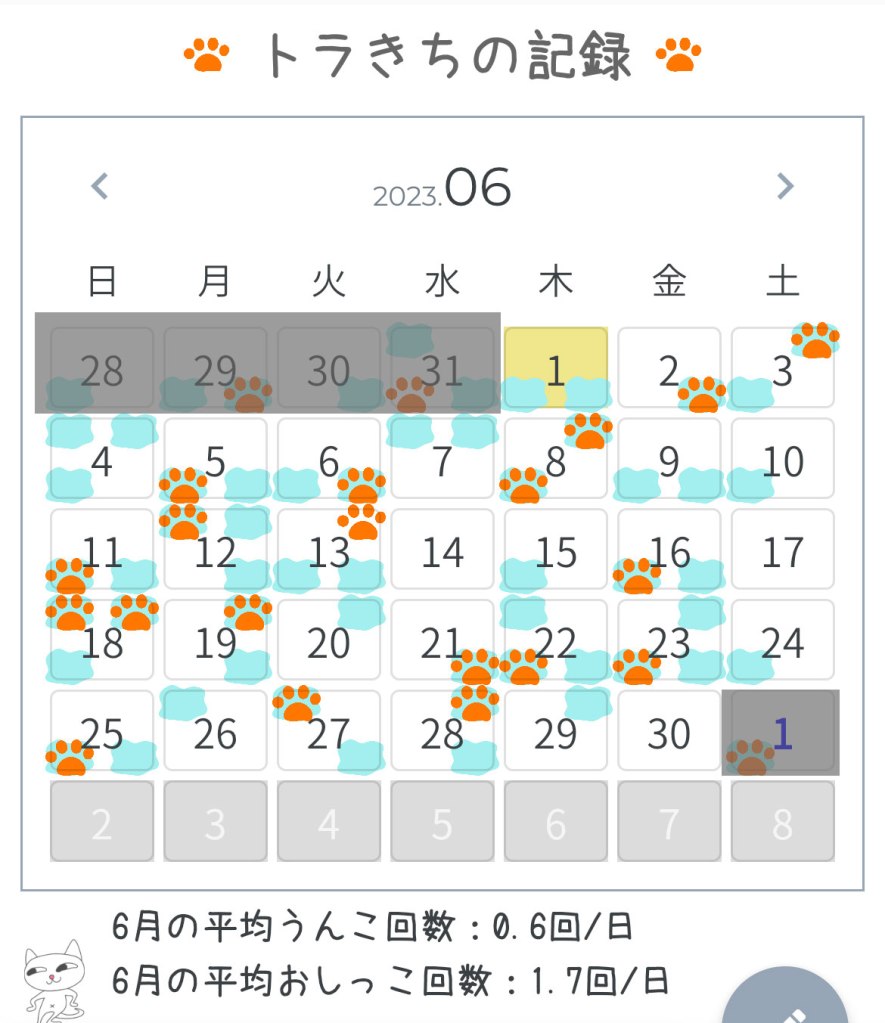Choose June 22 on the calendar
885x1023 pixels.
tap(556, 641)
